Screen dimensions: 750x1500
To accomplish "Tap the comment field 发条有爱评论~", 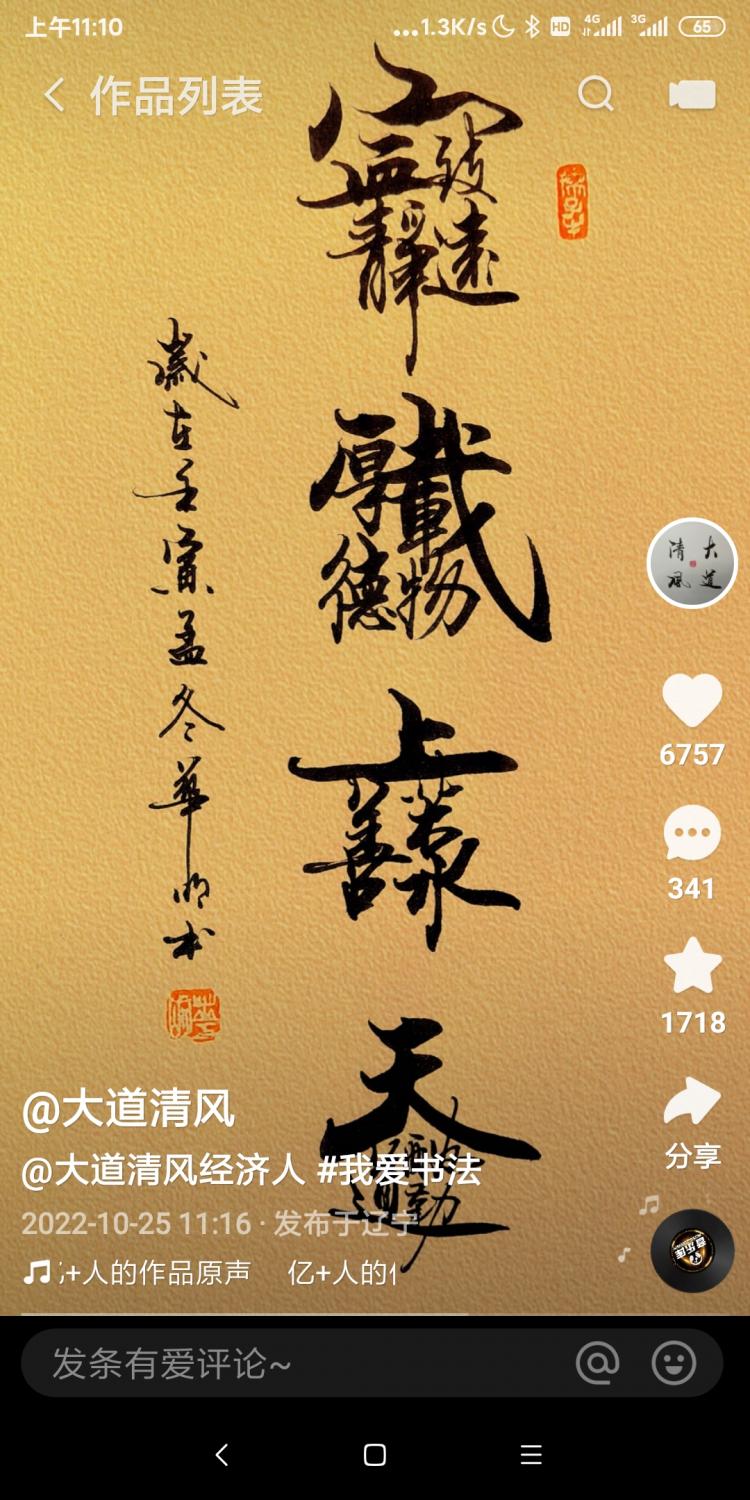I will pyautogui.click(x=300, y=1363).
